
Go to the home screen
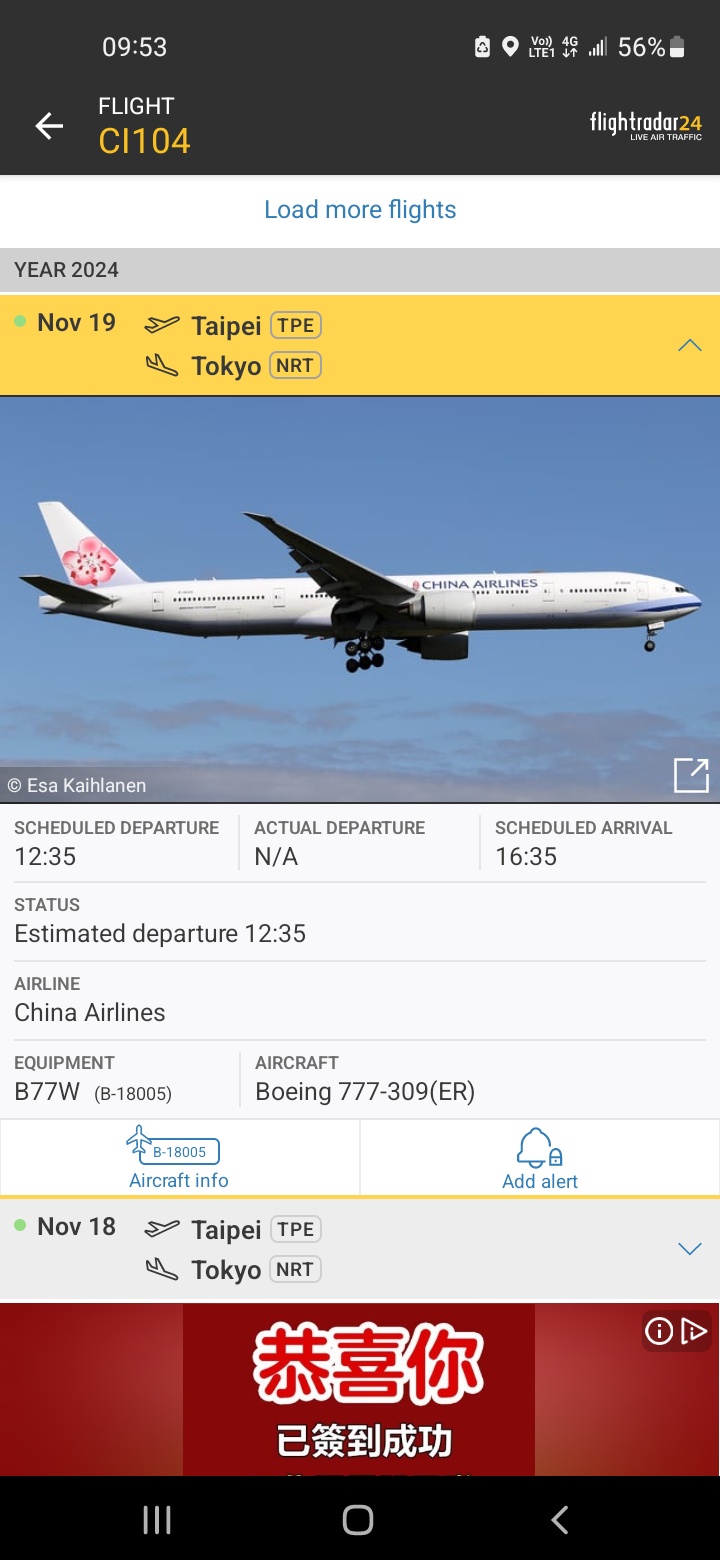pyautogui.click(x=358, y=1520)
